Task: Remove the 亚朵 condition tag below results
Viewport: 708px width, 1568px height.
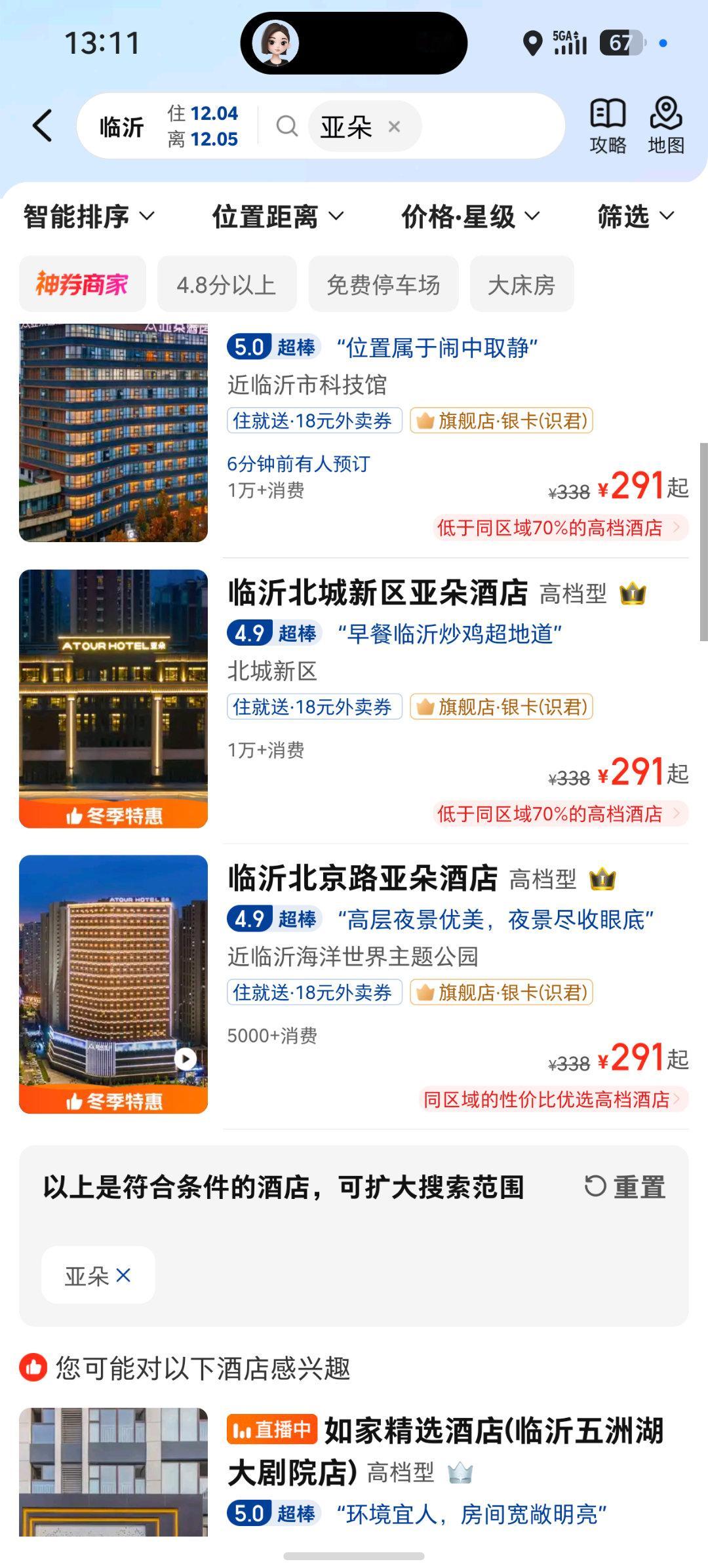Action: point(123,1275)
